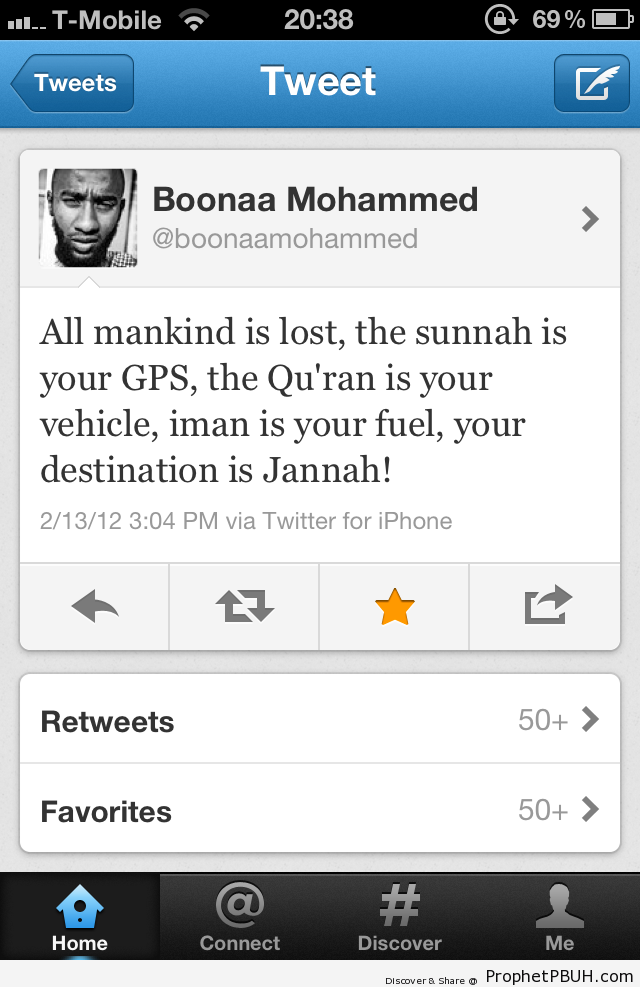Share this tweet
The height and width of the screenshot is (987, 640).
pos(545,606)
